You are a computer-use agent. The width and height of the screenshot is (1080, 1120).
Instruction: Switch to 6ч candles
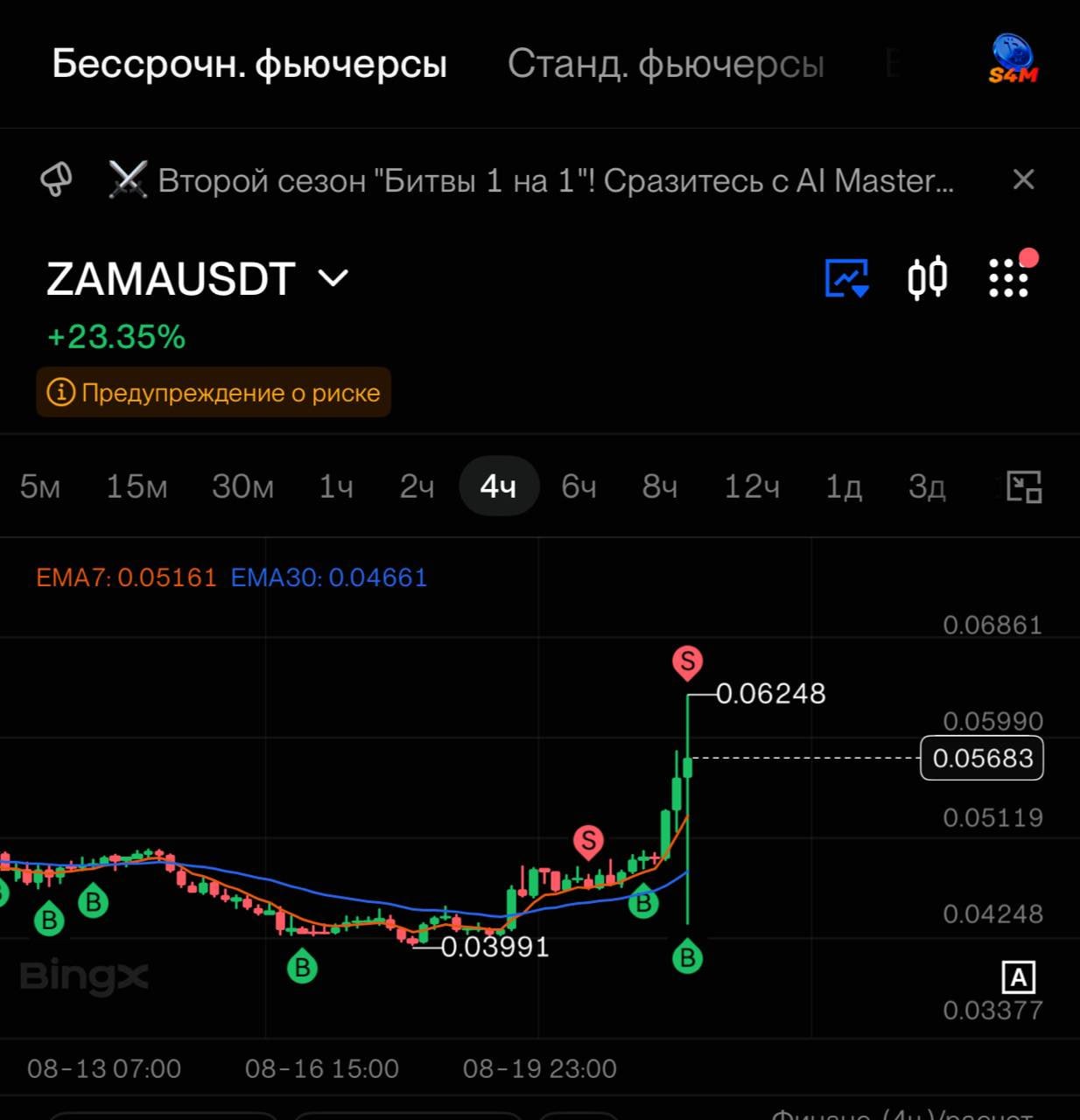pyautogui.click(x=579, y=486)
